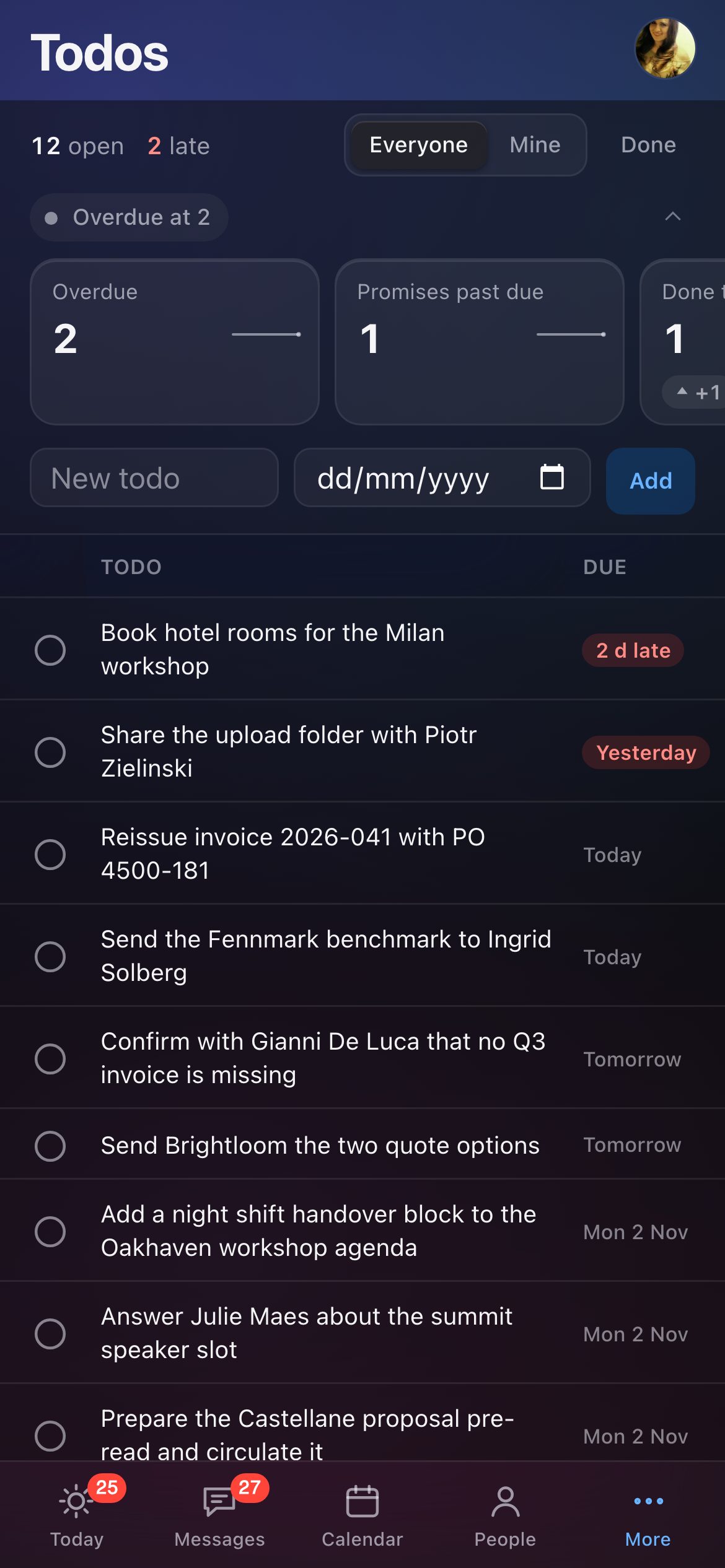Screen dimensions: 725x1568
Task: Open the Answer Julie Maes todo
Action: (x=307, y=1333)
